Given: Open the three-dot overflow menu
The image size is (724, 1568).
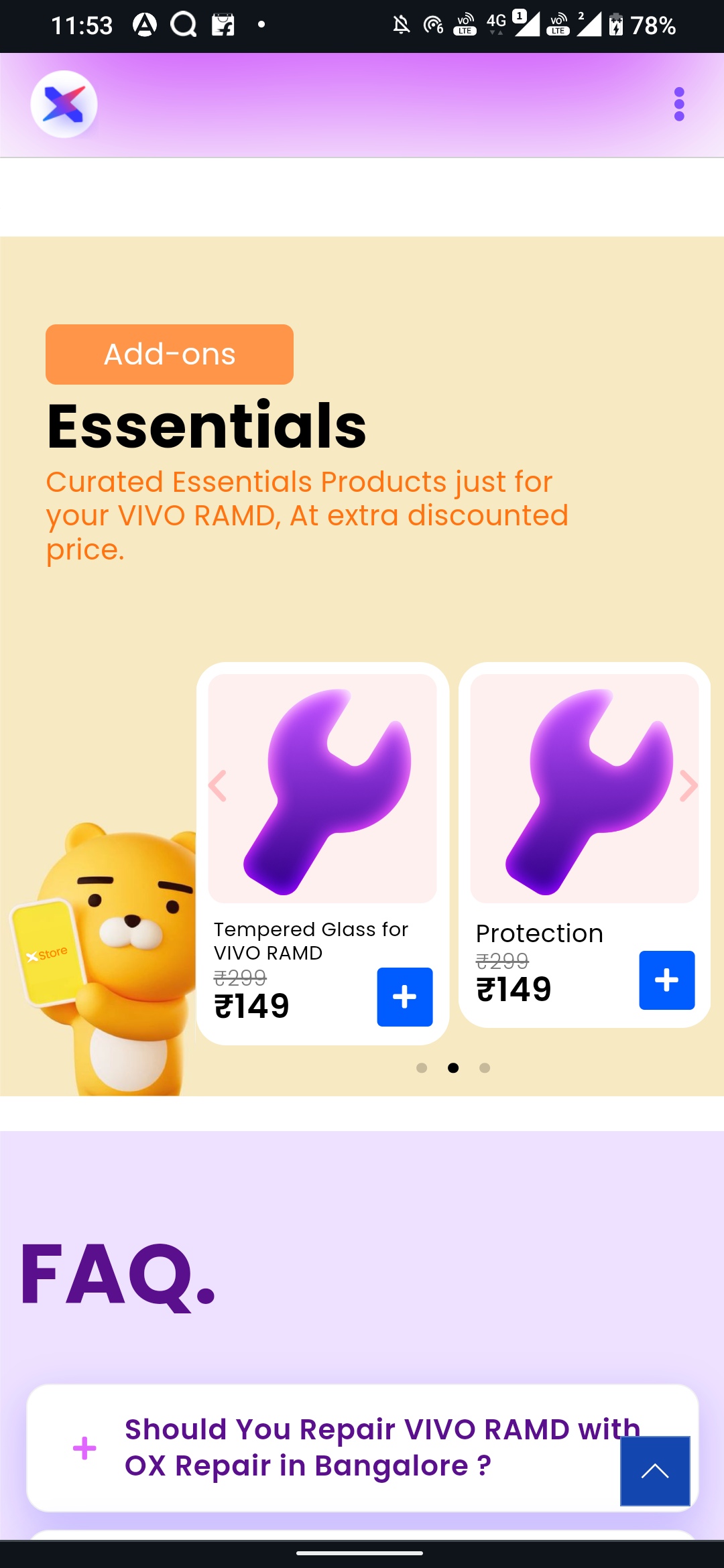Looking at the screenshot, I should coord(678,104).
